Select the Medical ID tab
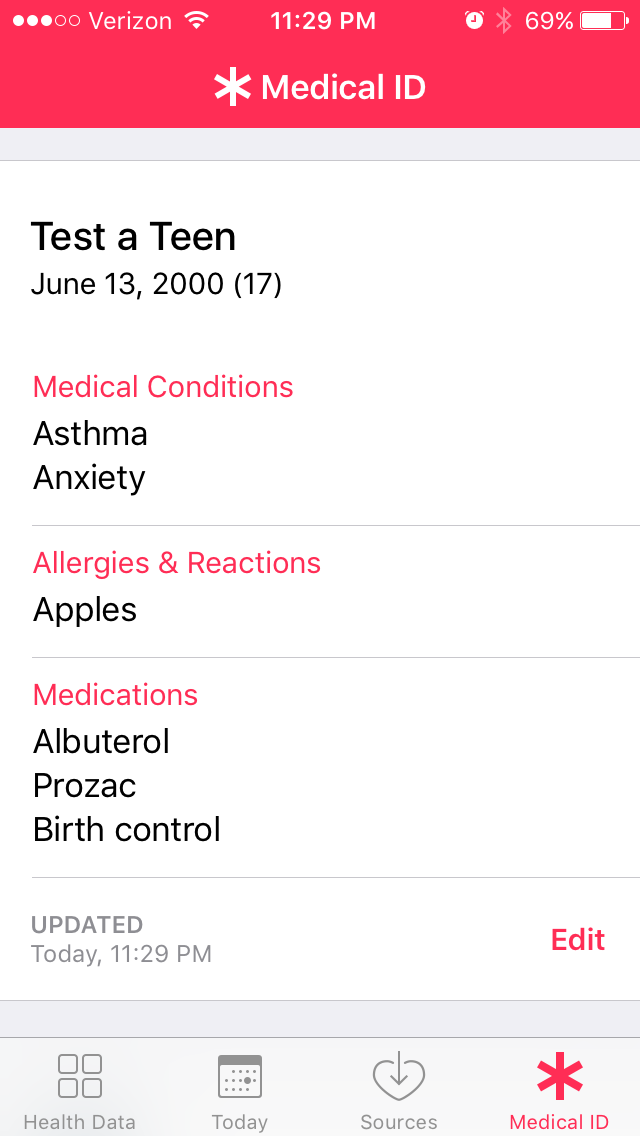 click(x=559, y=1089)
